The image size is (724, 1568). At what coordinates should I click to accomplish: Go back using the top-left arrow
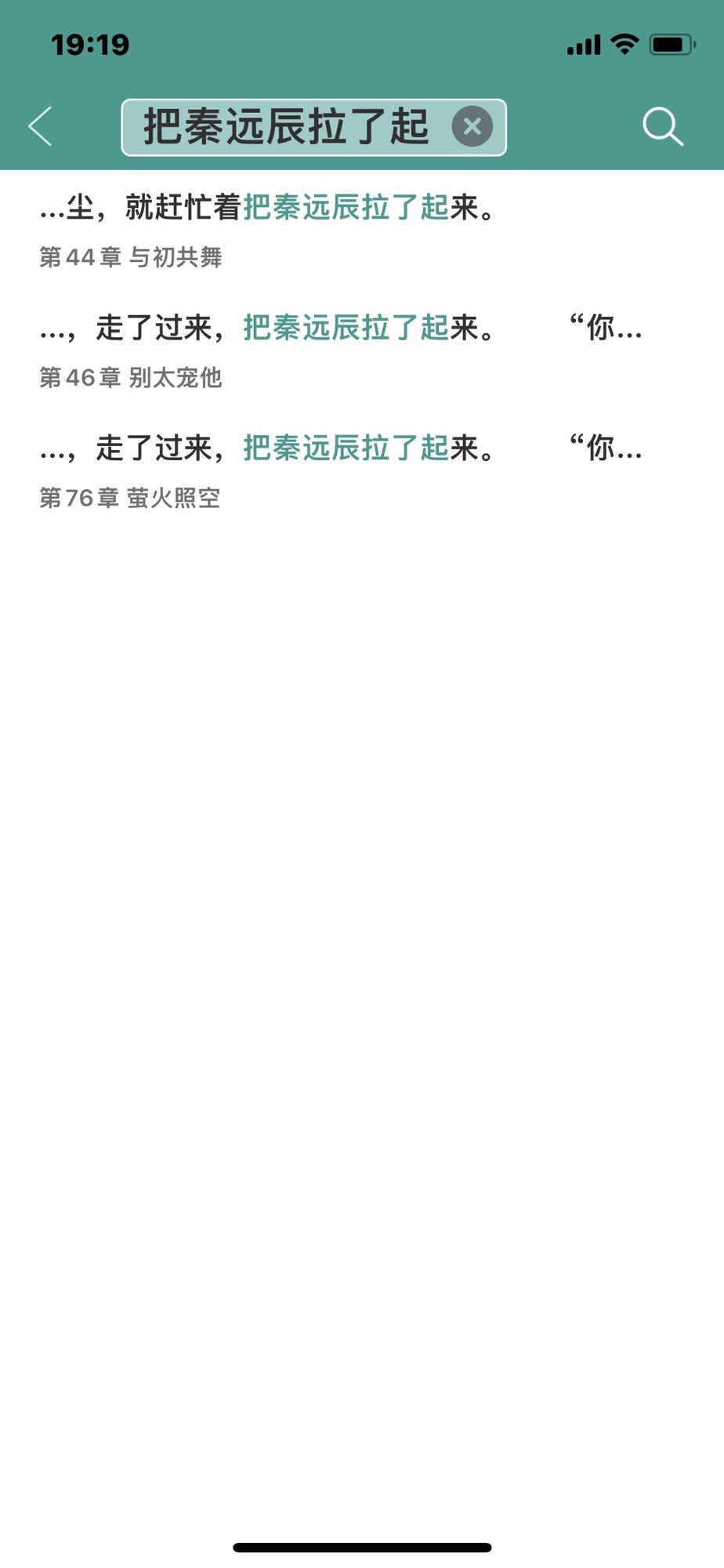(41, 126)
